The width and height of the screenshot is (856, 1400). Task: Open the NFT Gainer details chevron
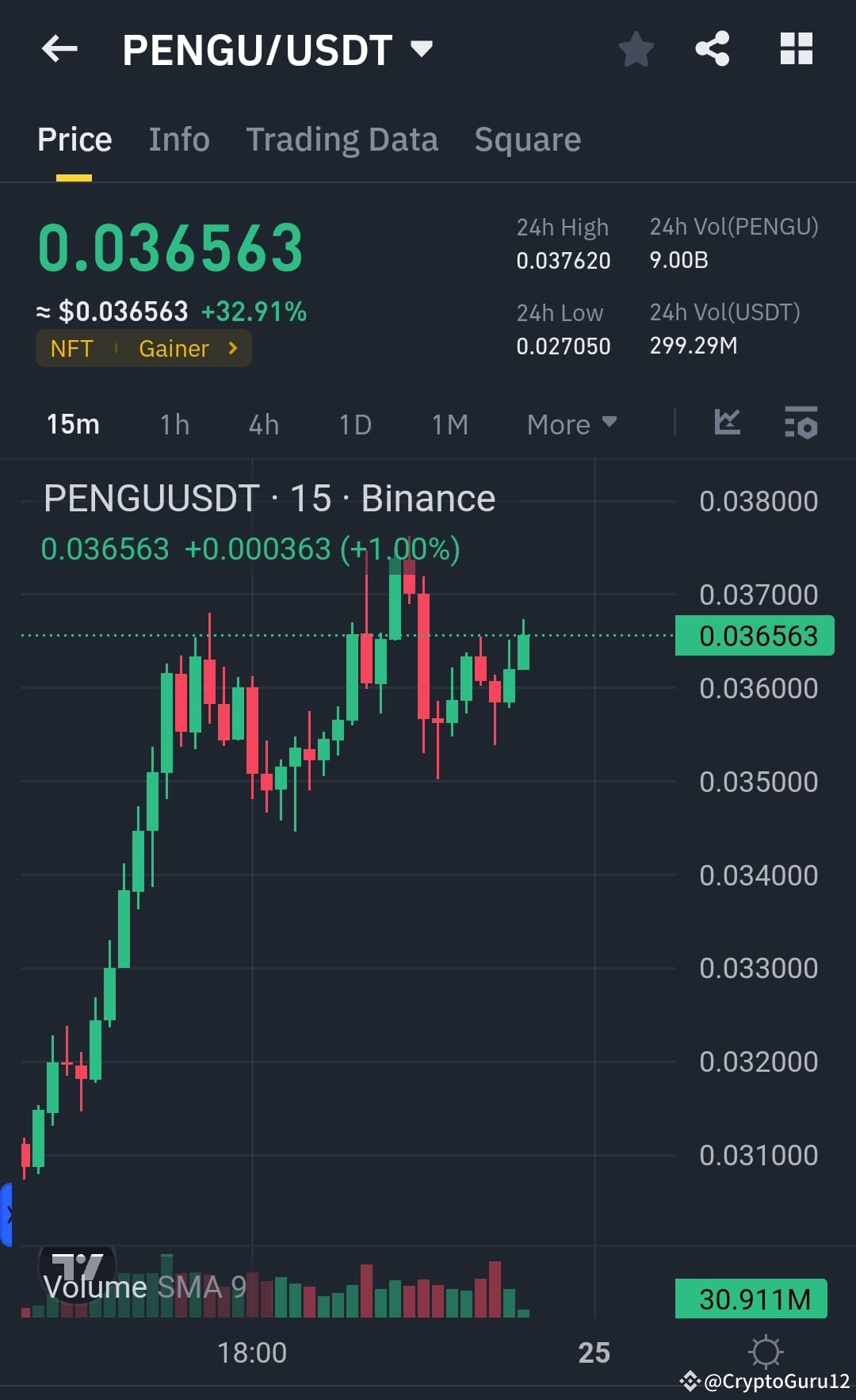pyautogui.click(x=232, y=348)
